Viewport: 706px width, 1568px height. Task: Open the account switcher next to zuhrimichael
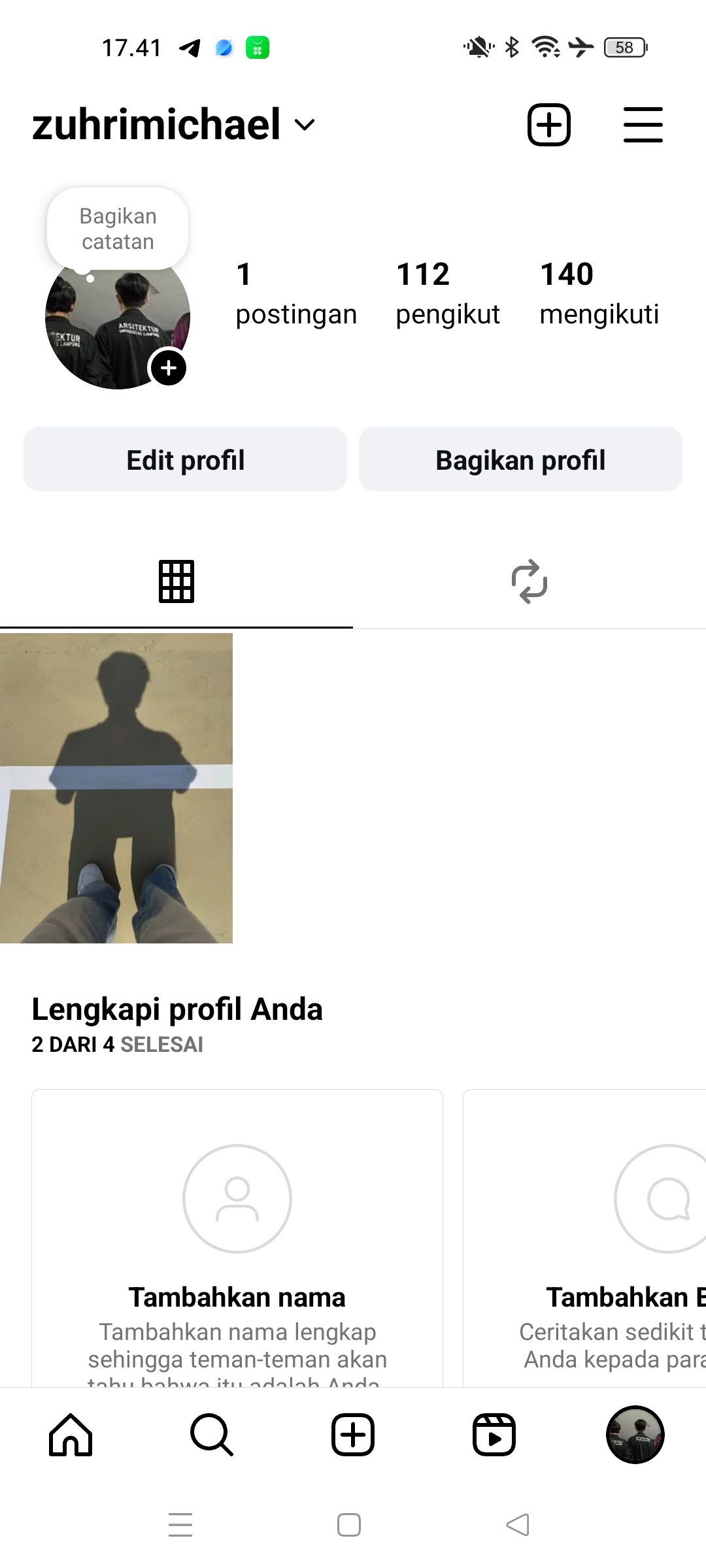[305, 125]
